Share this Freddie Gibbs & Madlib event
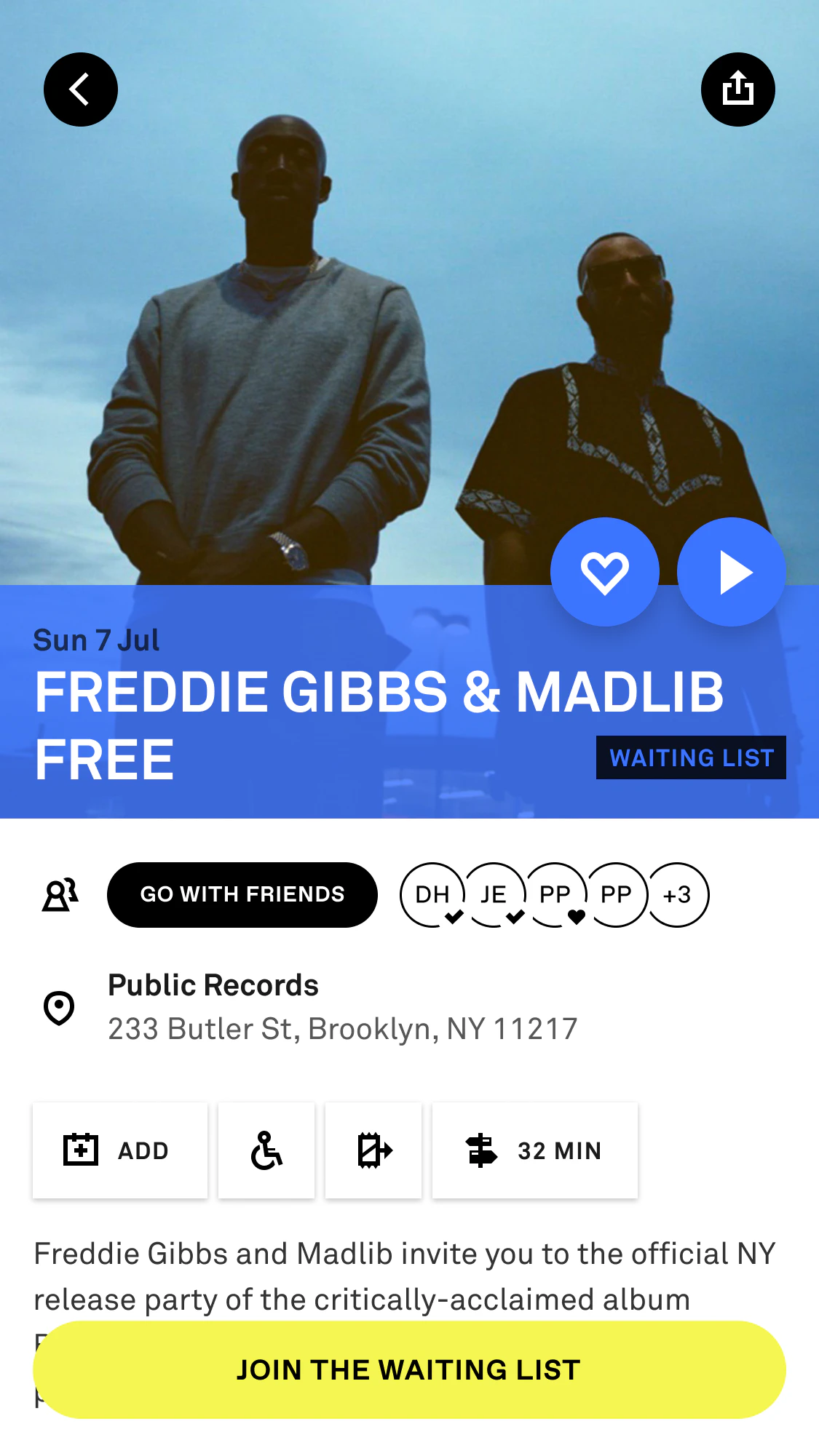The image size is (819, 1456). point(737,89)
